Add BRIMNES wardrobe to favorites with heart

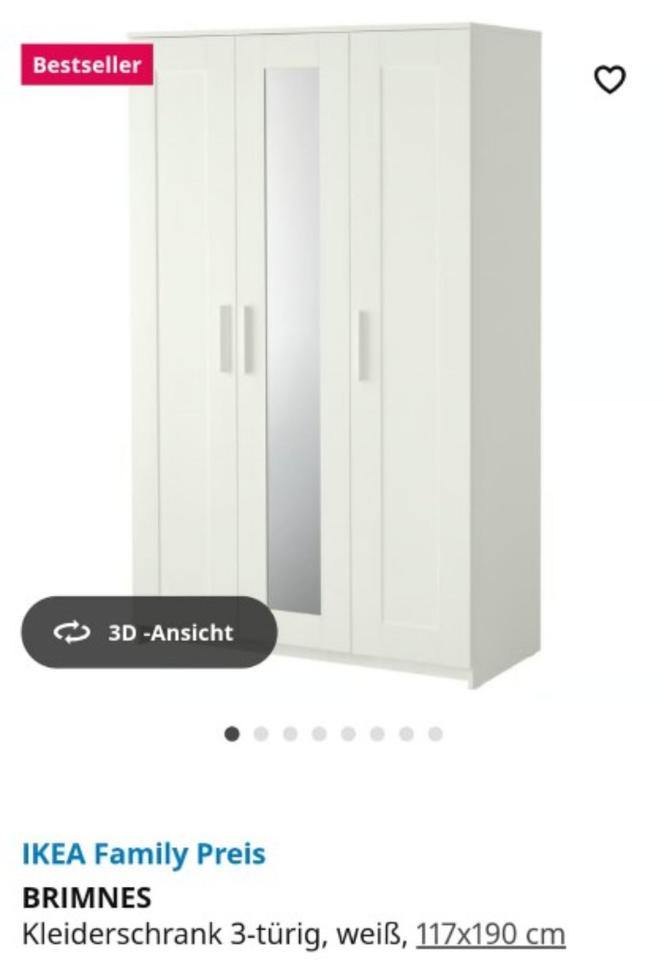[610, 79]
